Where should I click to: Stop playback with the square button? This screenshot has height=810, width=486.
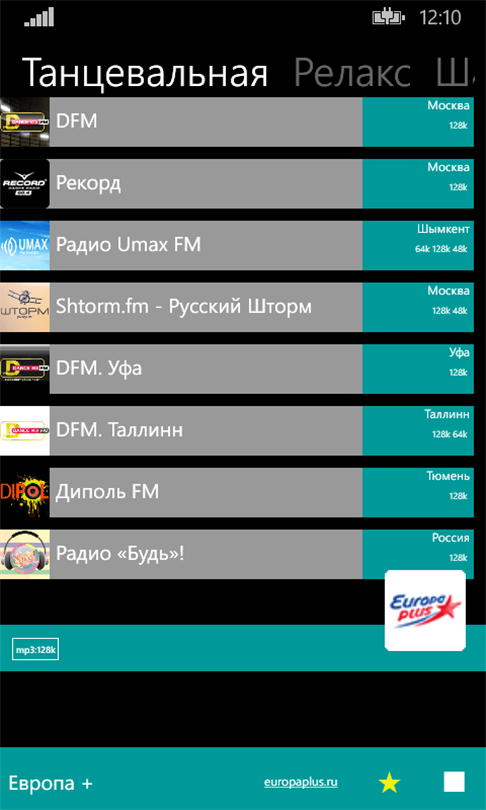(454, 782)
